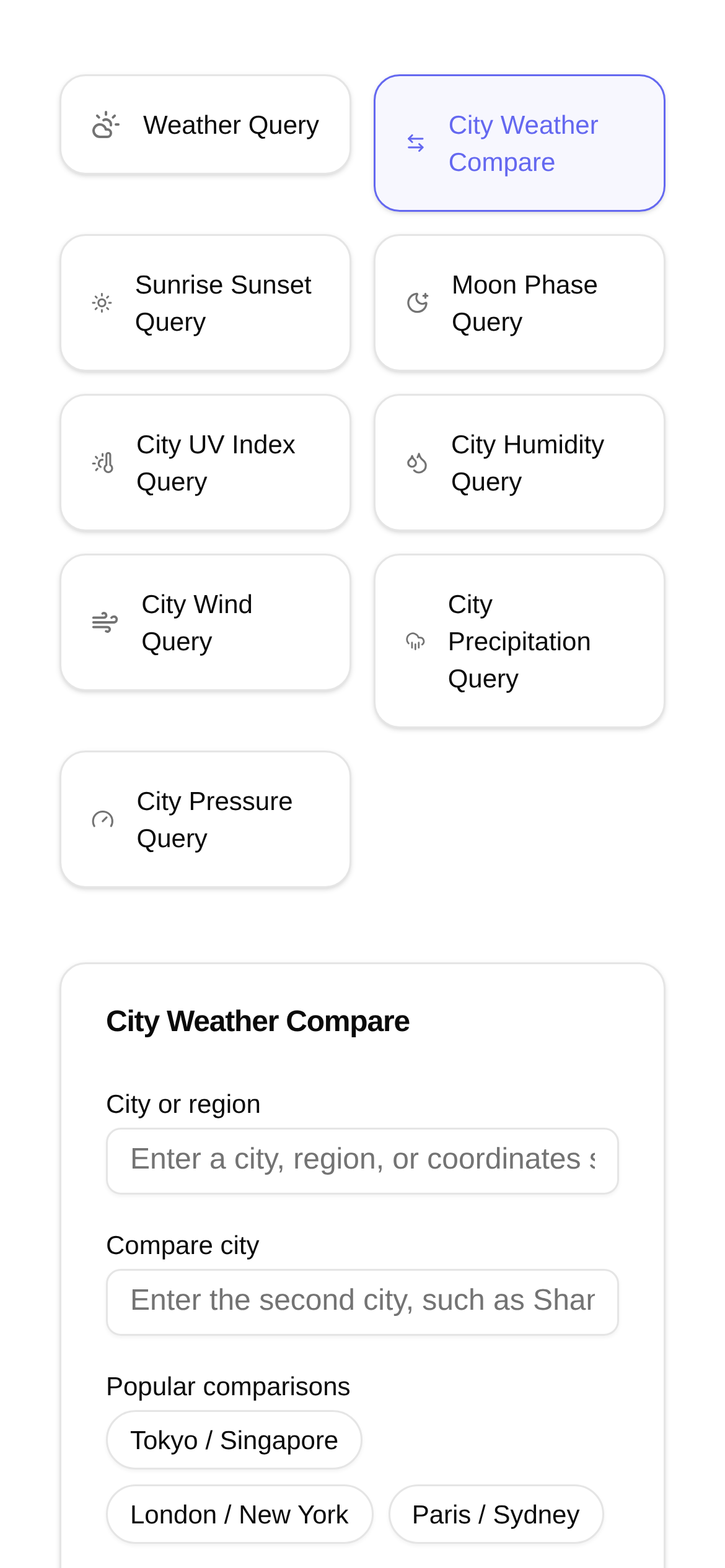Viewport: 725px width, 1568px height.
Task: Open City Wind Query
Action: point(205,622)
